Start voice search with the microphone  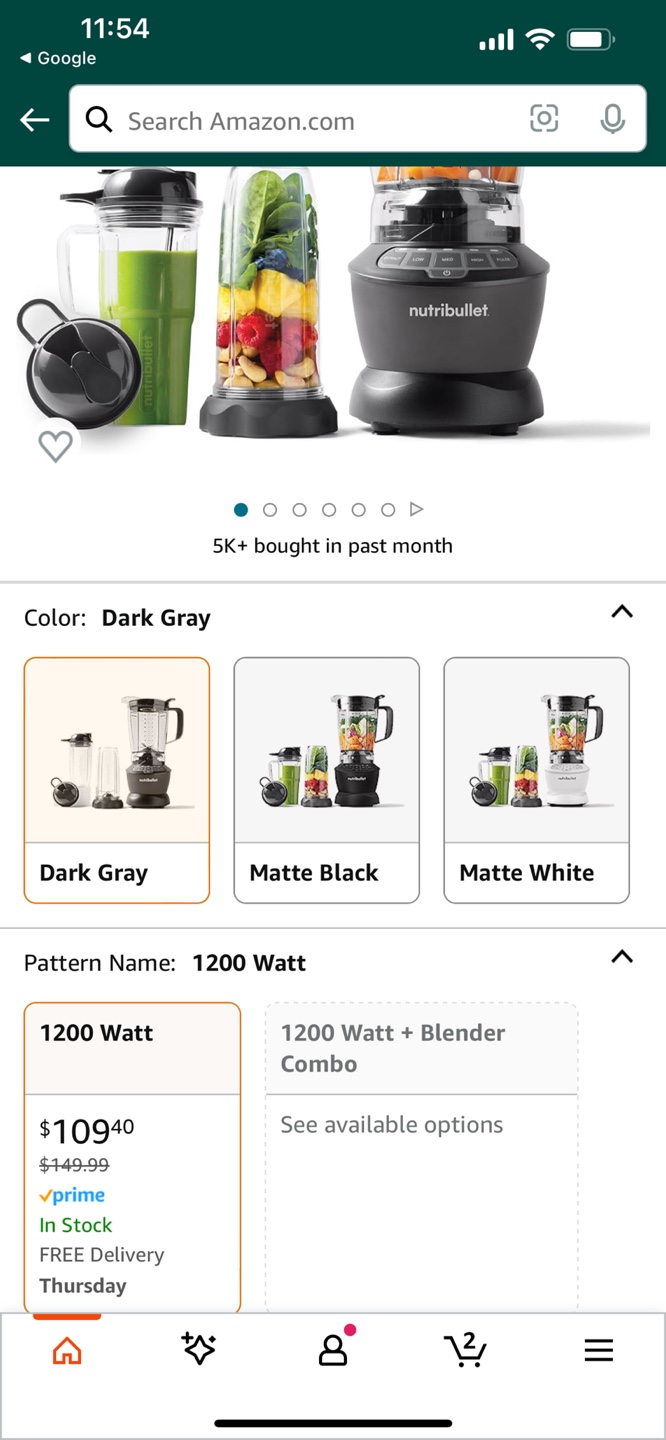pos(612,120)
